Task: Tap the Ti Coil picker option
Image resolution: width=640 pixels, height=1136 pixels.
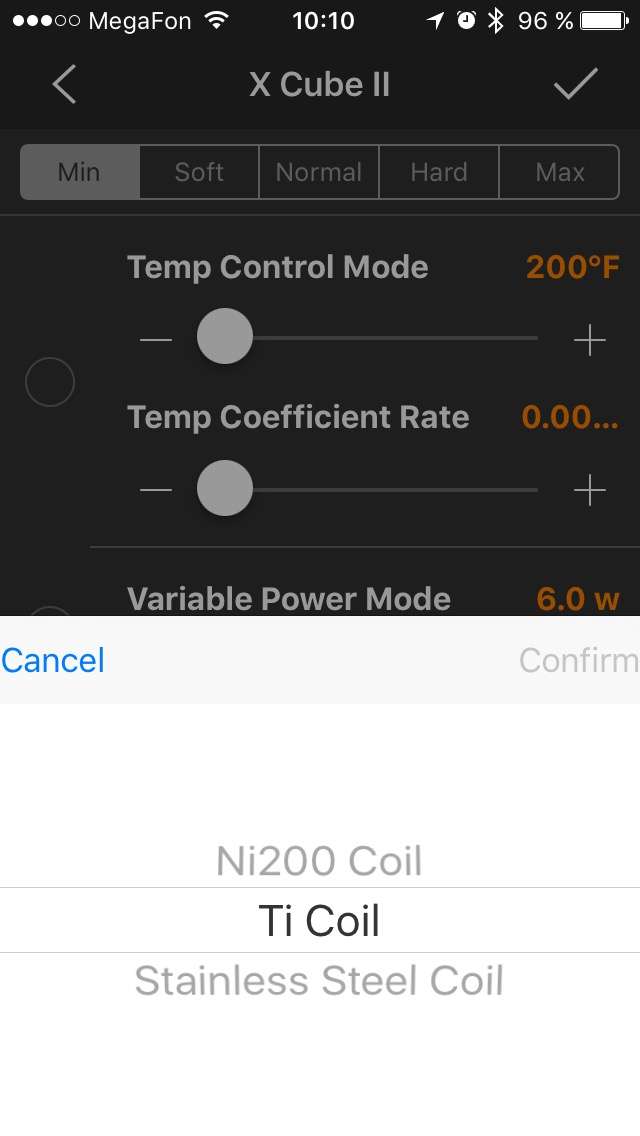Action: [319, 921]
